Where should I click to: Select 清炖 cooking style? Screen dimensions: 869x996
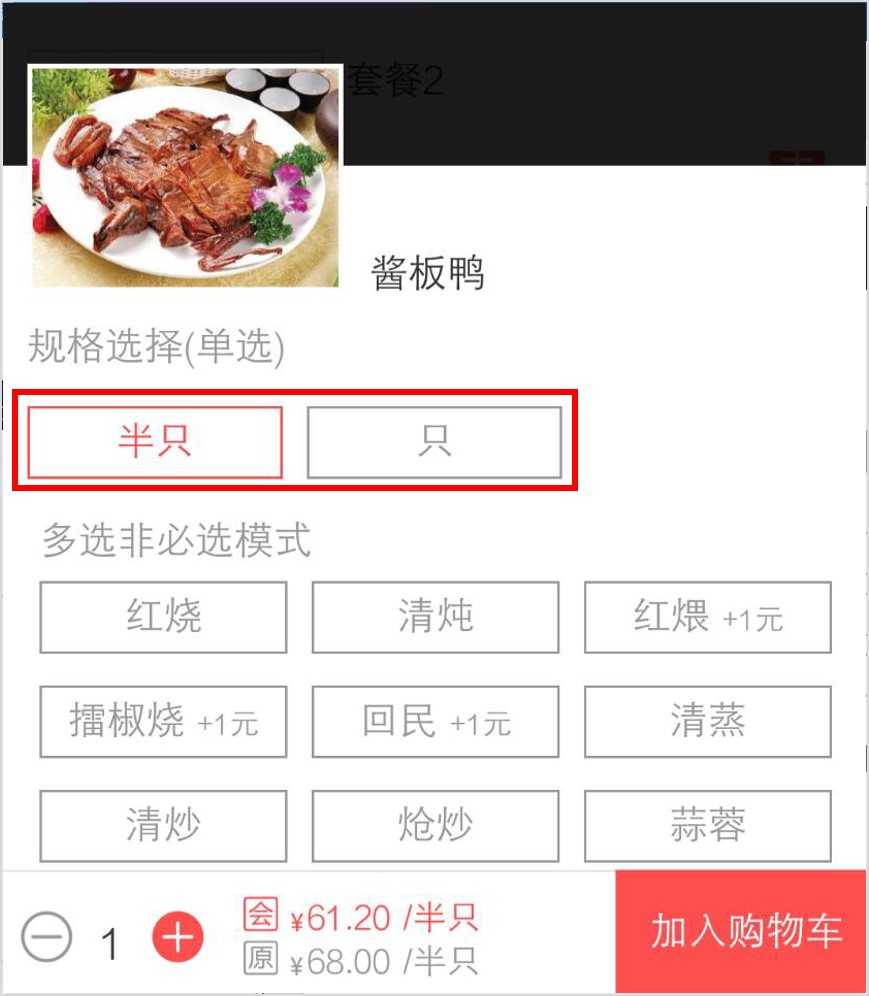click(435, 617)
